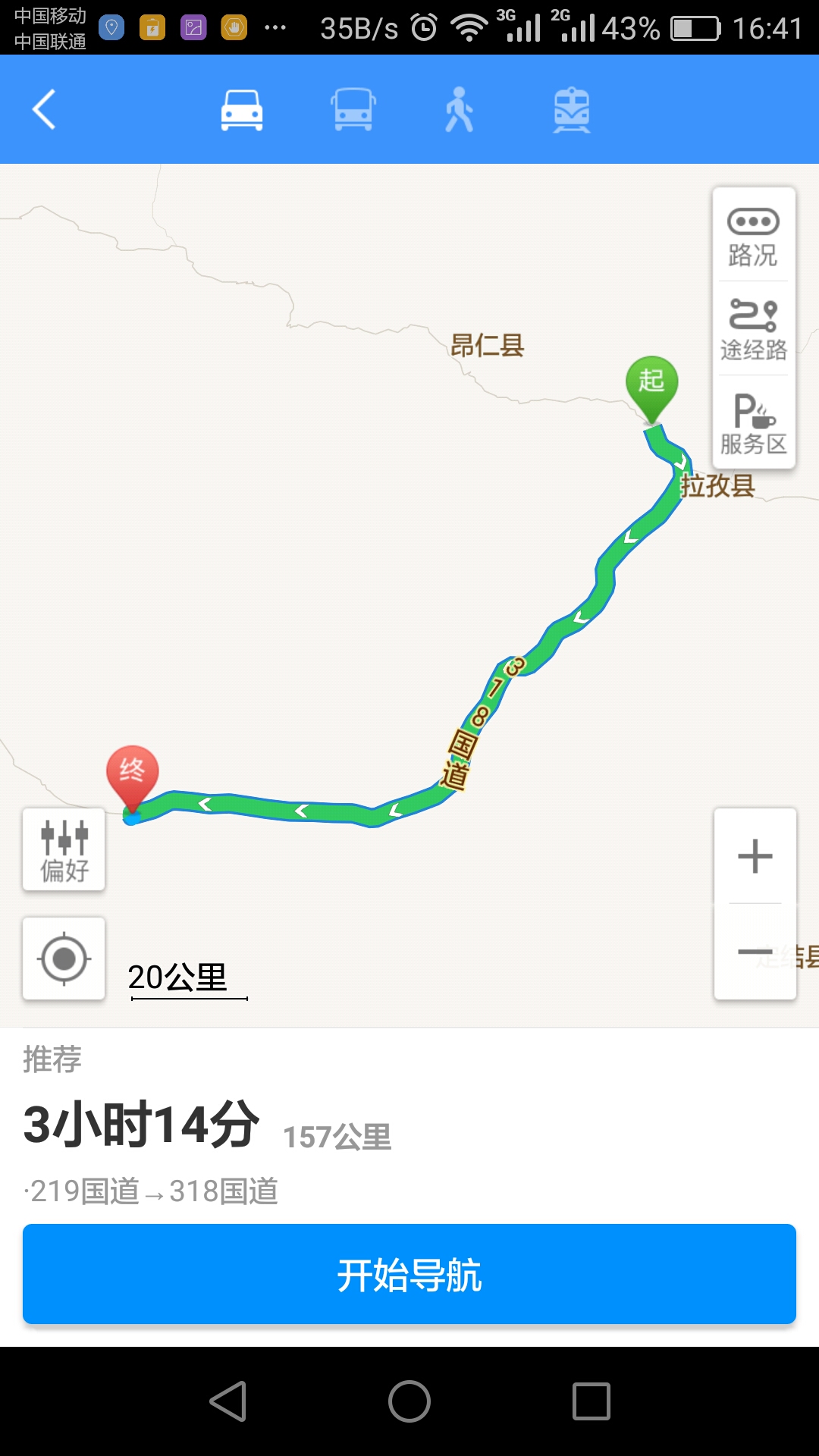Go back using the top-left arrow
819x1456 pixels.
(44, 110)
